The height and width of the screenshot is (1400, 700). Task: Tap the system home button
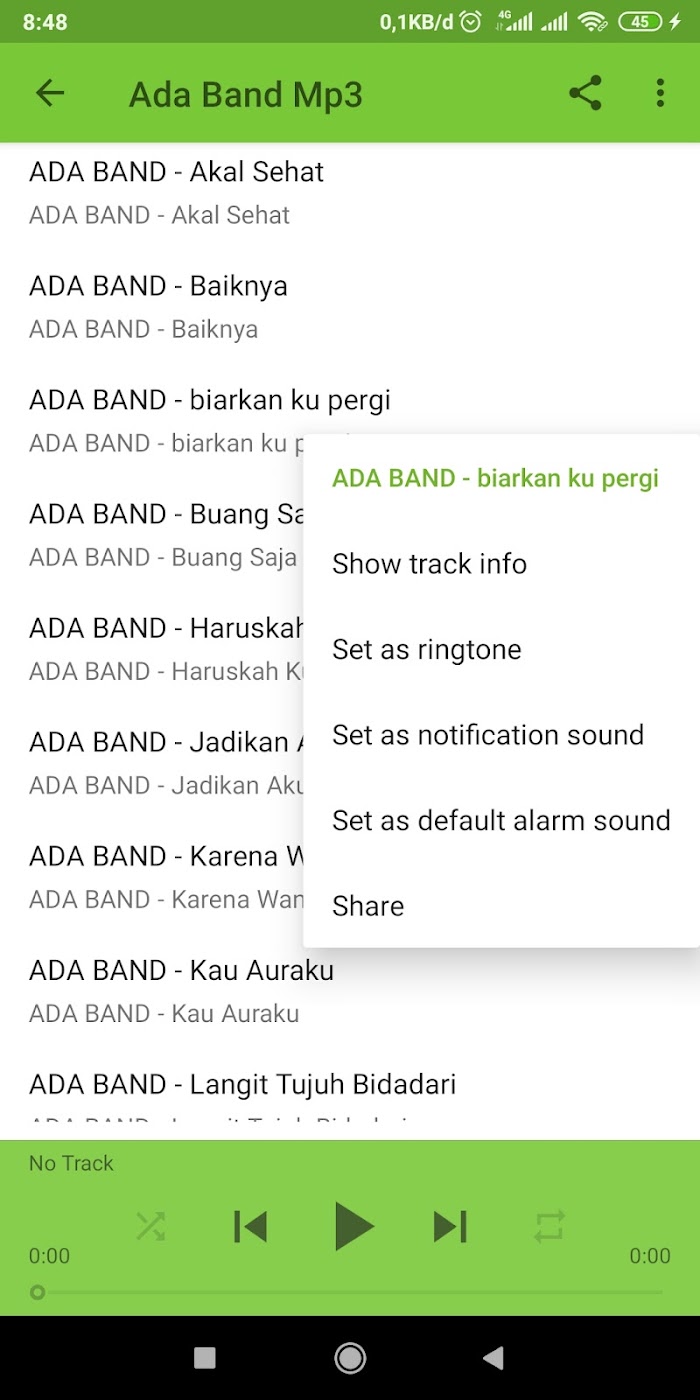pyautogui.click(x=350, y=1357)
